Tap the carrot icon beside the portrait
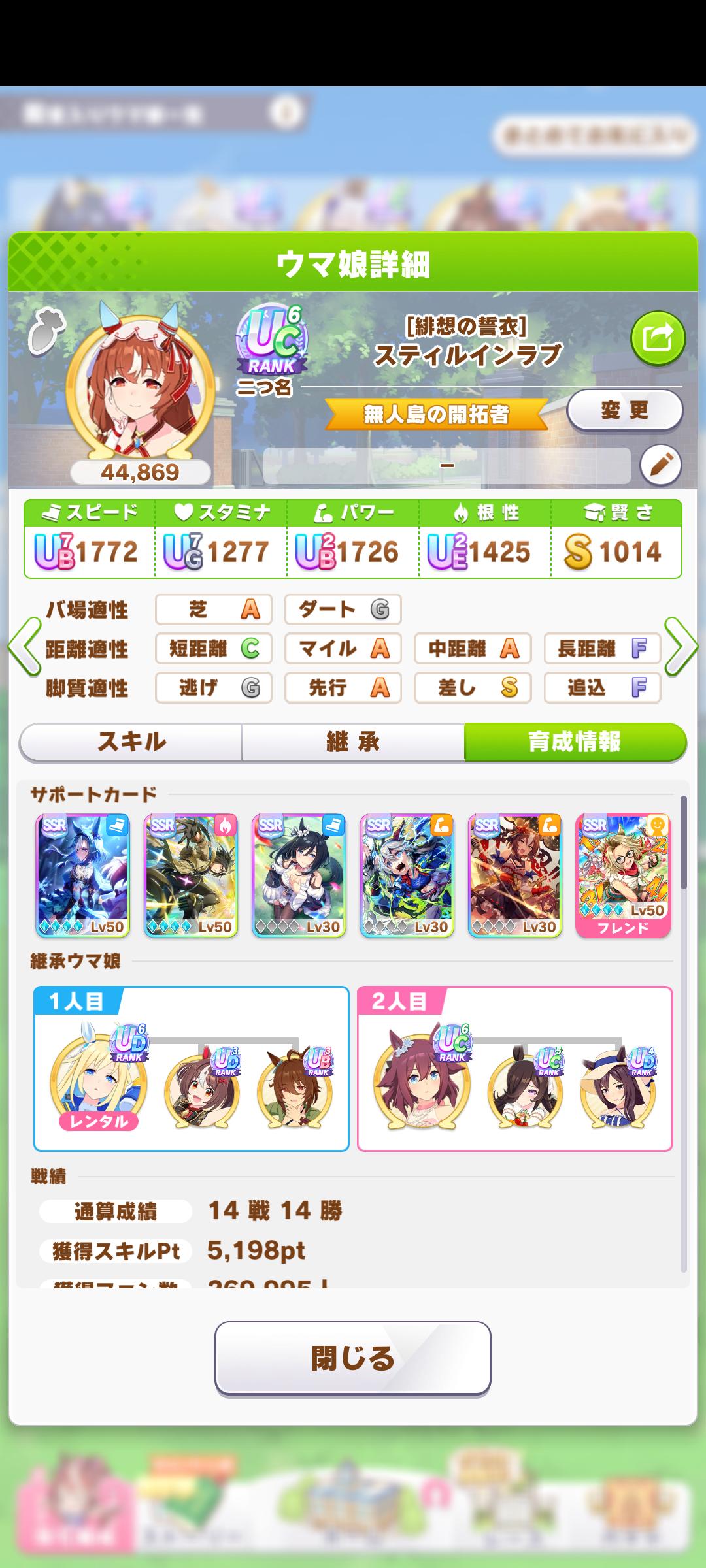Image resolution: width=706 pixels, height=1568 pixels. 46,332
